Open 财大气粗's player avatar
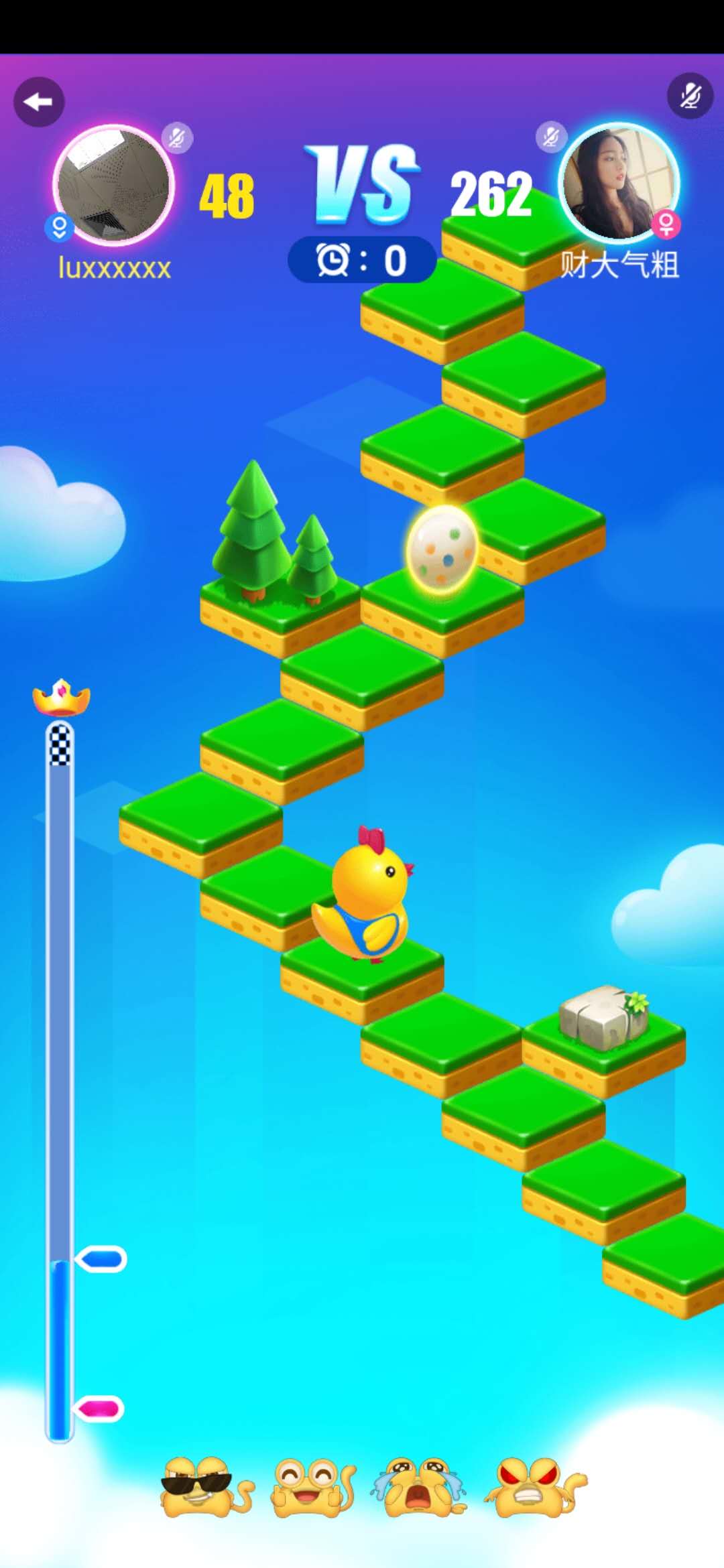The height and width of the screenshot is (1568, 724). coord(619,182)
